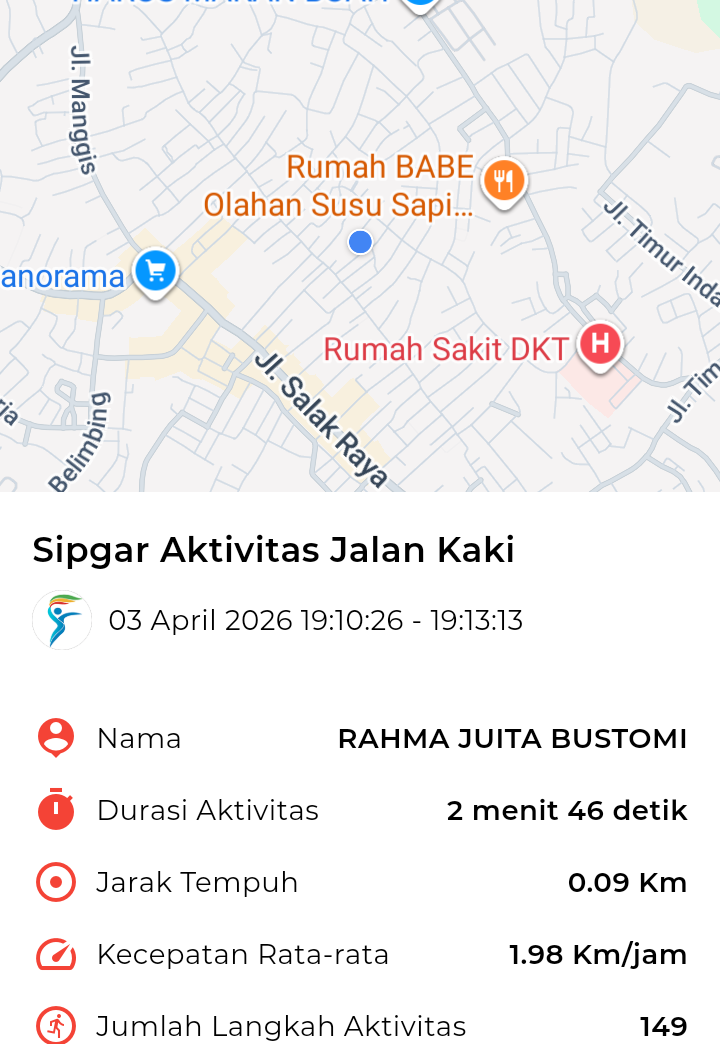Tap the Rumah BABE restaurant map marker

click(504, 182)
